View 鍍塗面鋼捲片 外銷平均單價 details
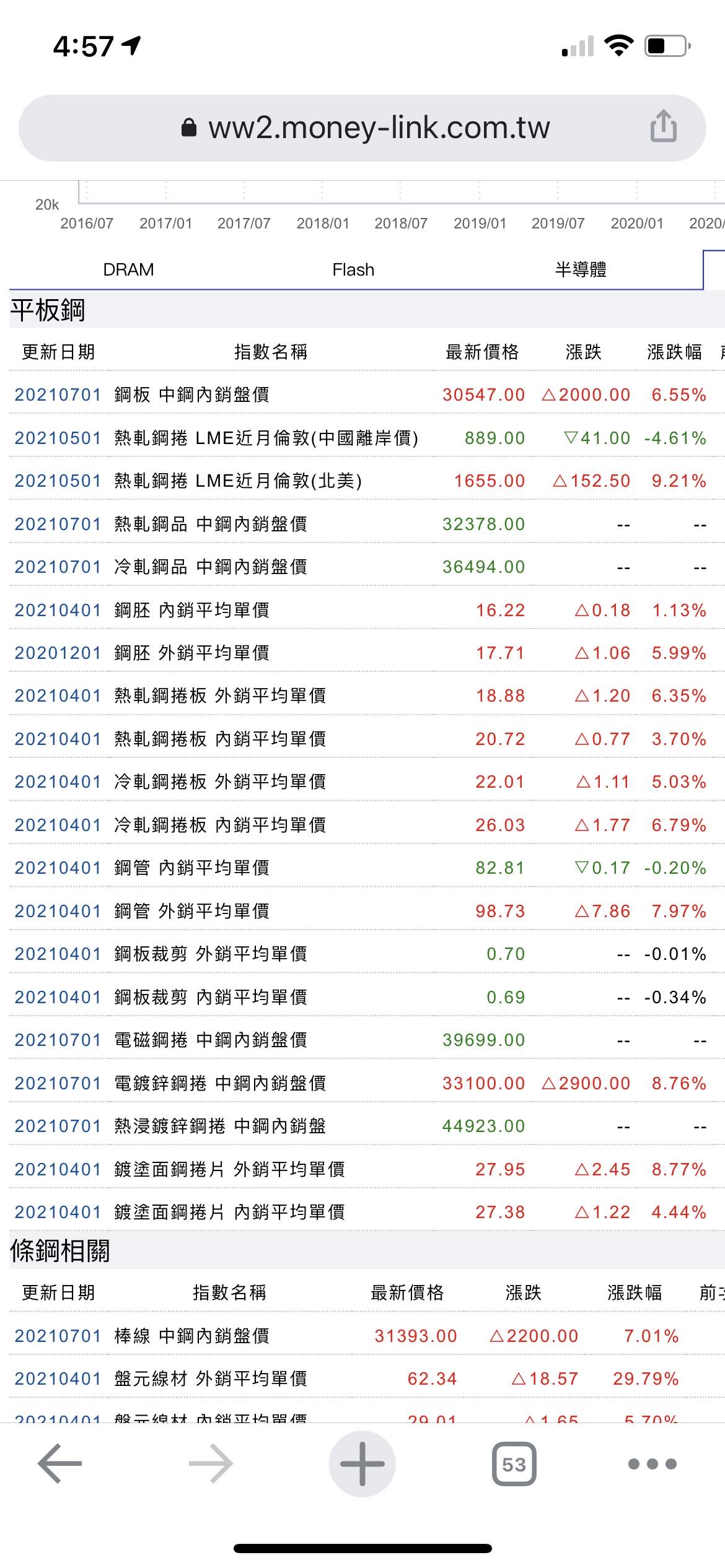The image size is (725, 1568). click(x=229, y=1170)
